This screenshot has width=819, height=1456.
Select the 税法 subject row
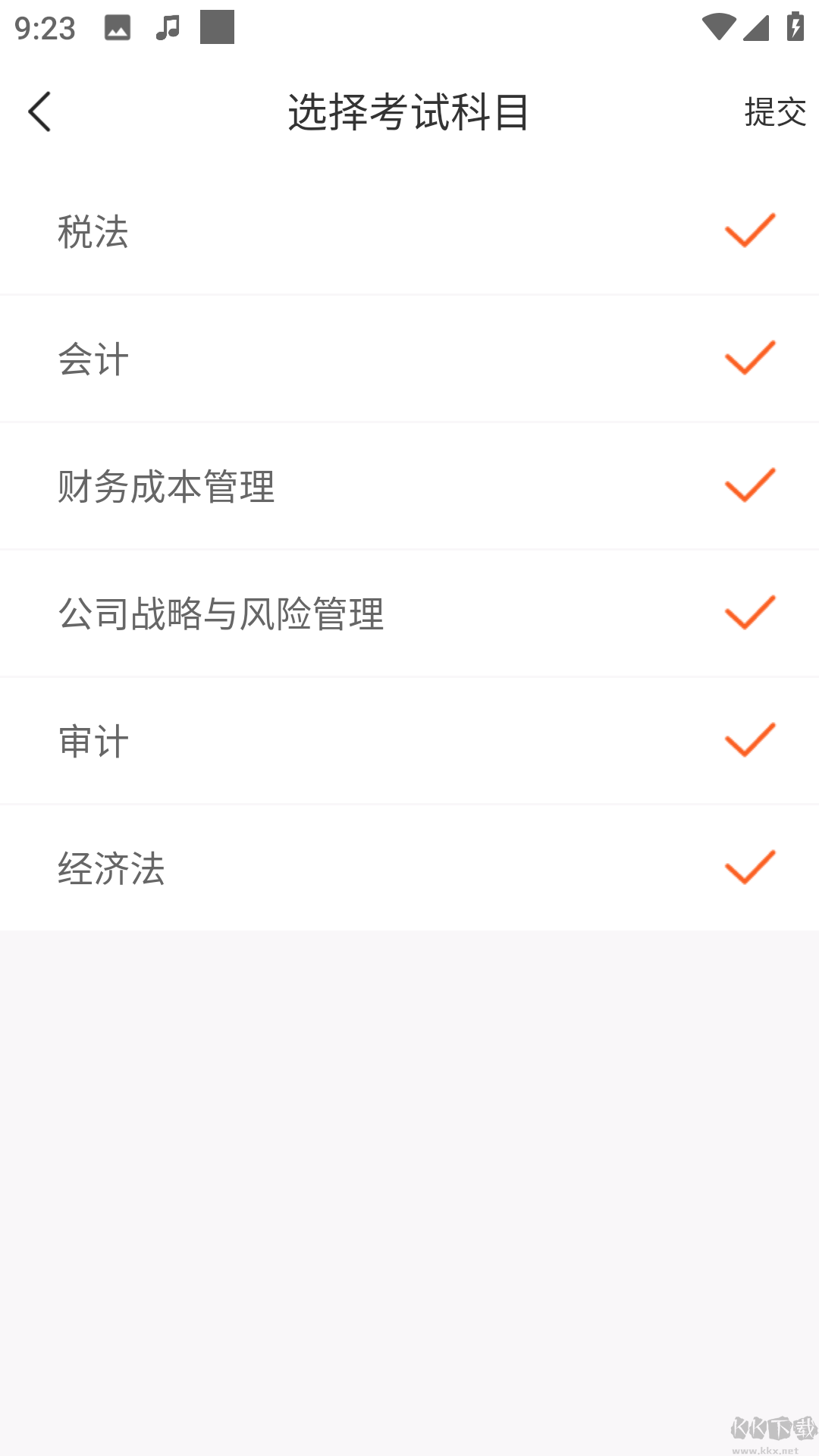[x=94, y=231]
